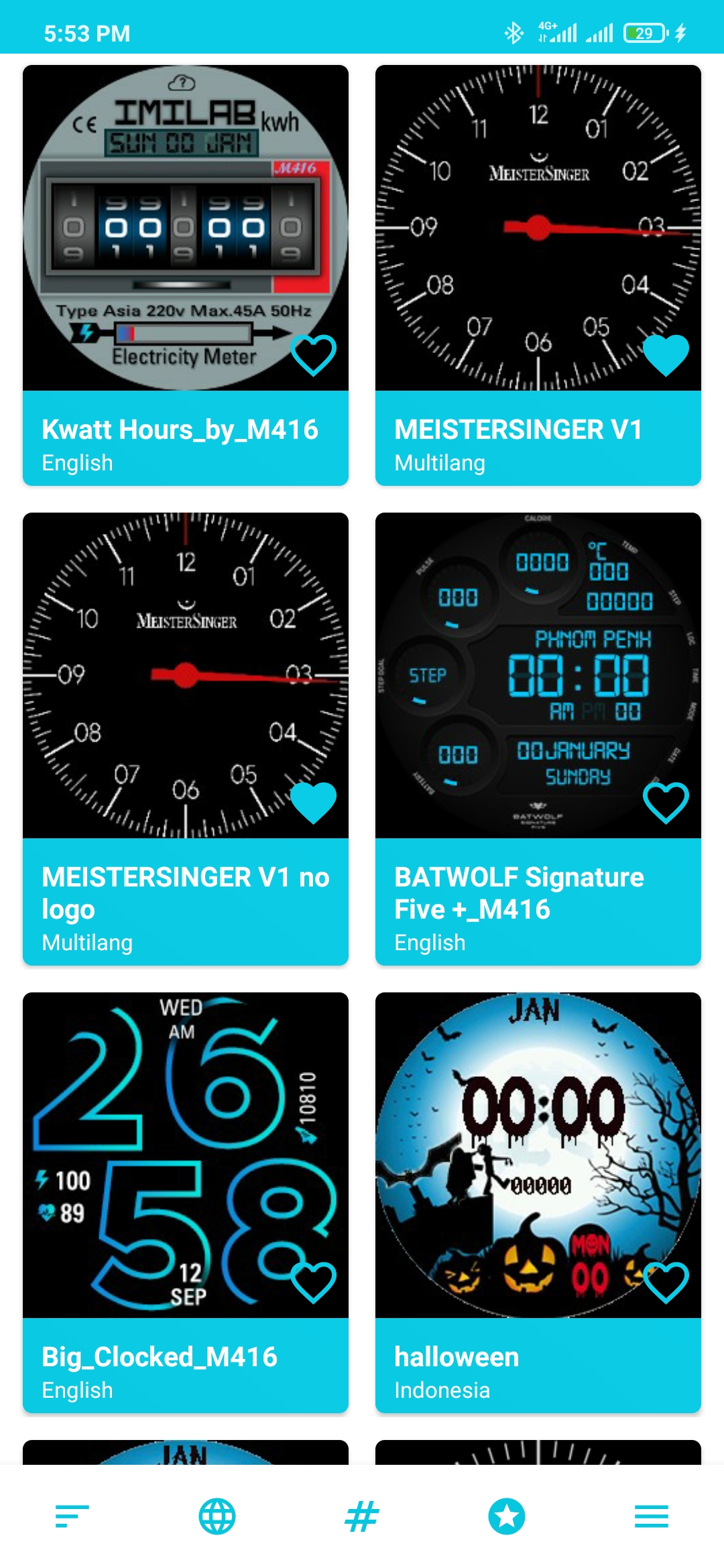Favorite the Kwatt Hours_by_M416 watch face

[312, 356]
